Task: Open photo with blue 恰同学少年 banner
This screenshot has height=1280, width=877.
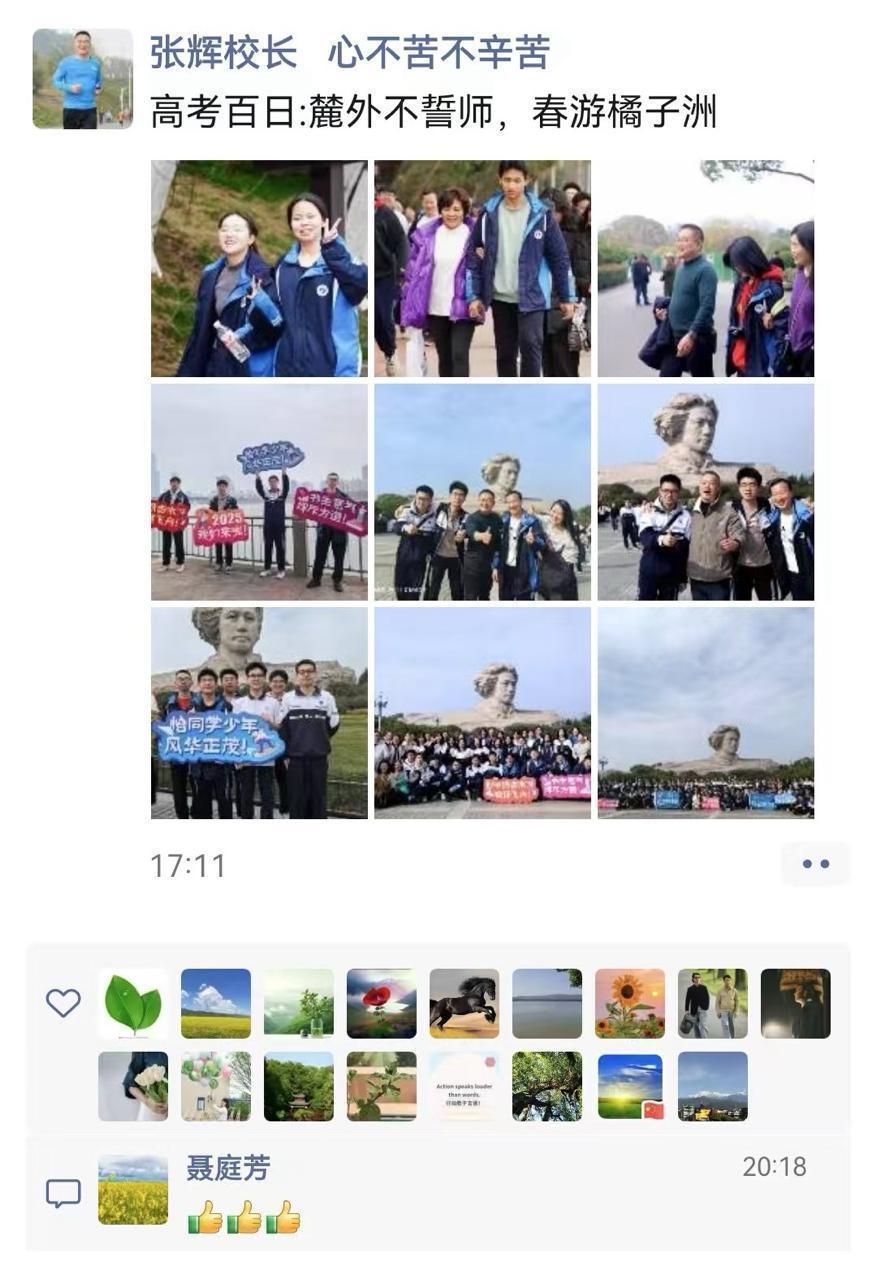Action: [259, 713]
